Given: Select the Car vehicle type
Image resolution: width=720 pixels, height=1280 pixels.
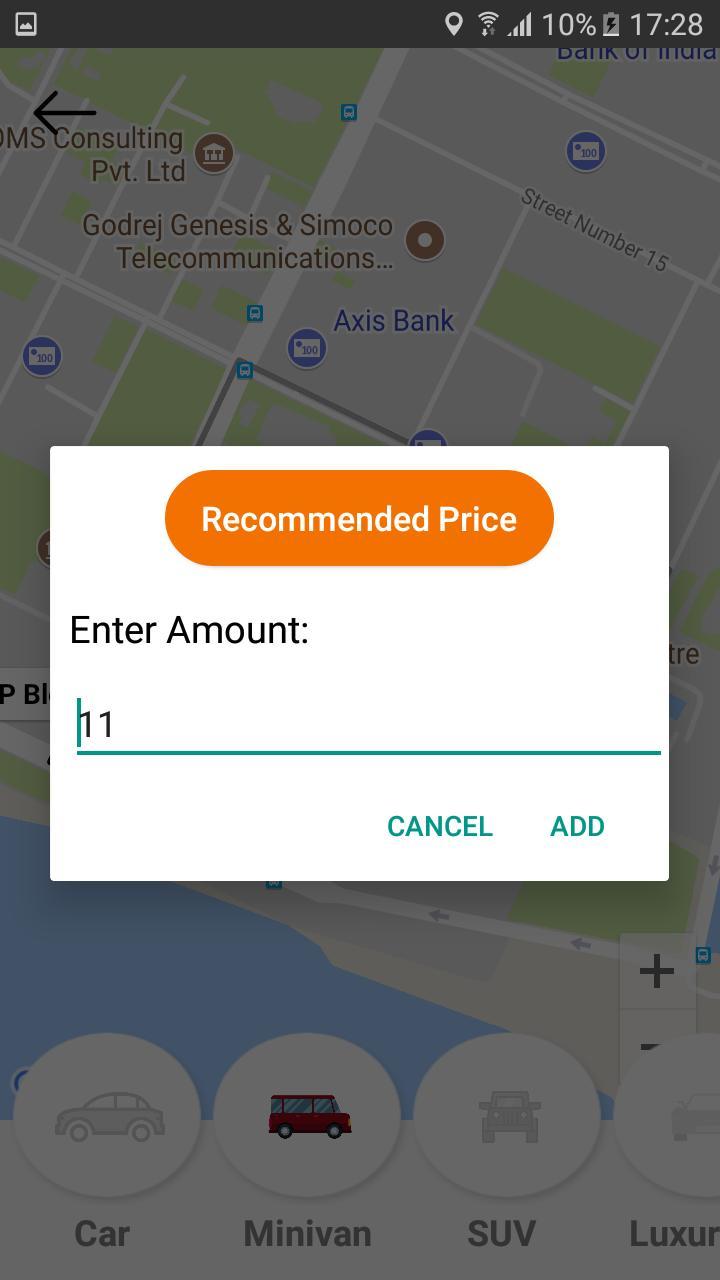Looking at the screenshot, I should 108,1116.
